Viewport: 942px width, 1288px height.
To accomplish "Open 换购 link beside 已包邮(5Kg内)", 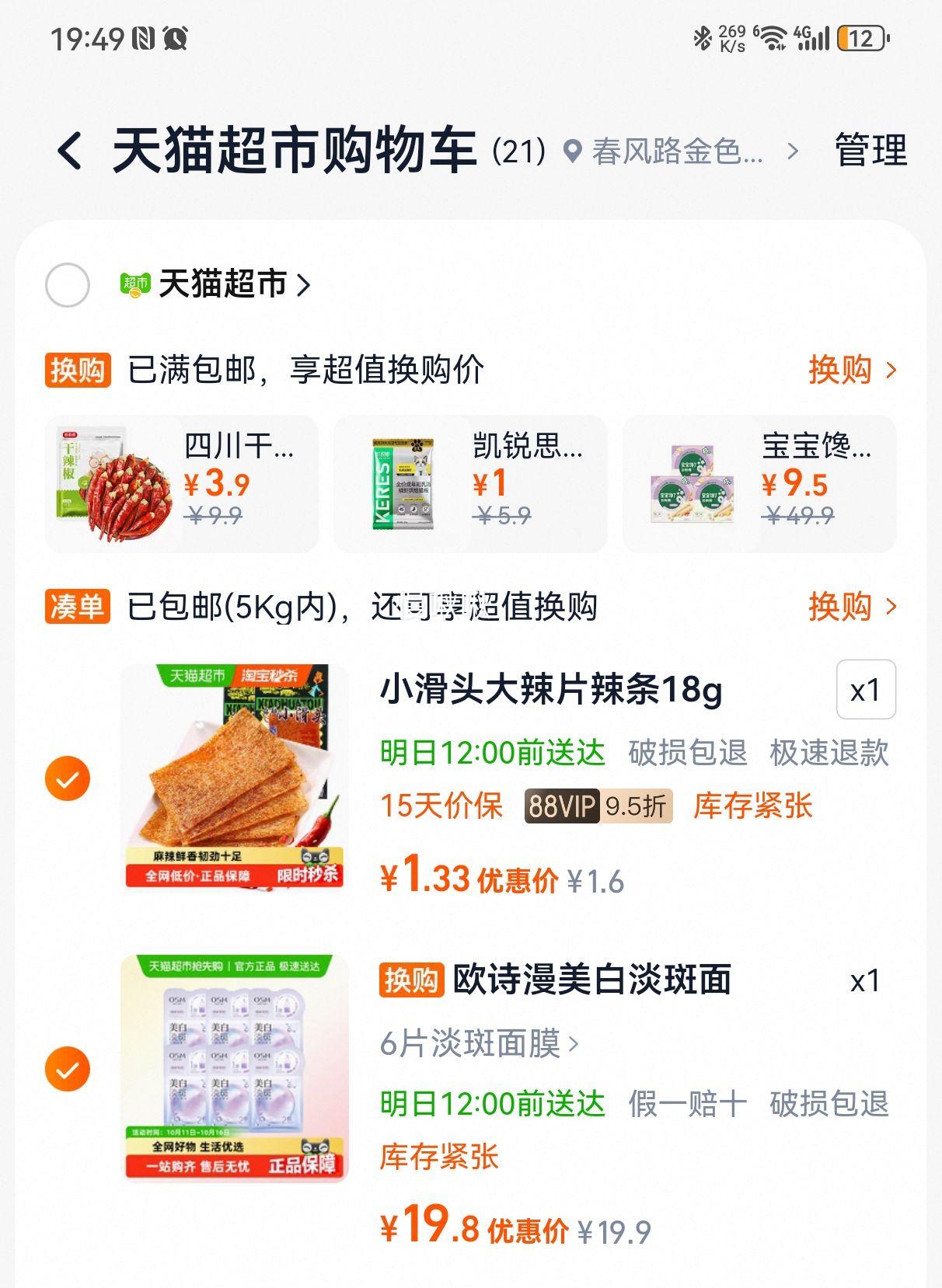I will coord(852,607).
